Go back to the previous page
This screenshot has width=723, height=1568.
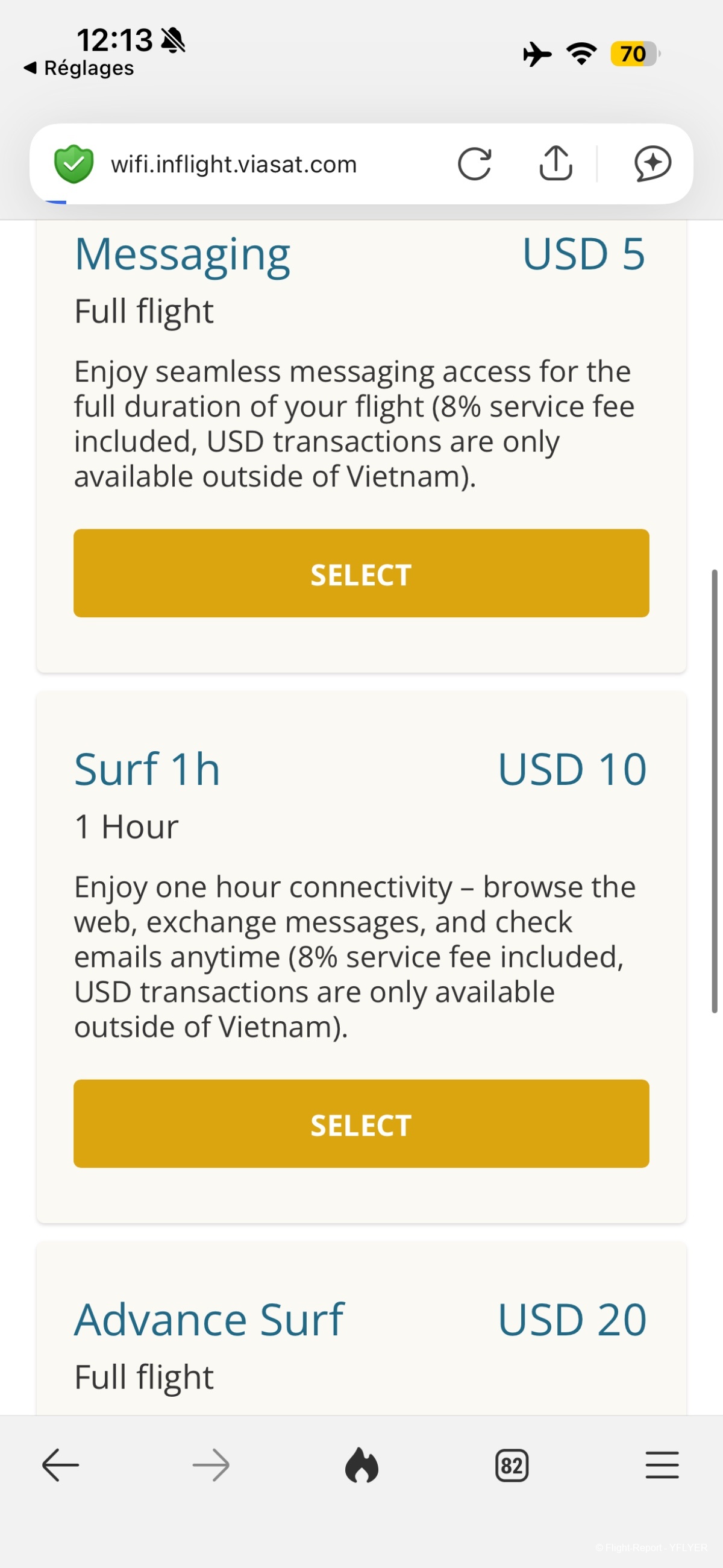coord(60,1464)
